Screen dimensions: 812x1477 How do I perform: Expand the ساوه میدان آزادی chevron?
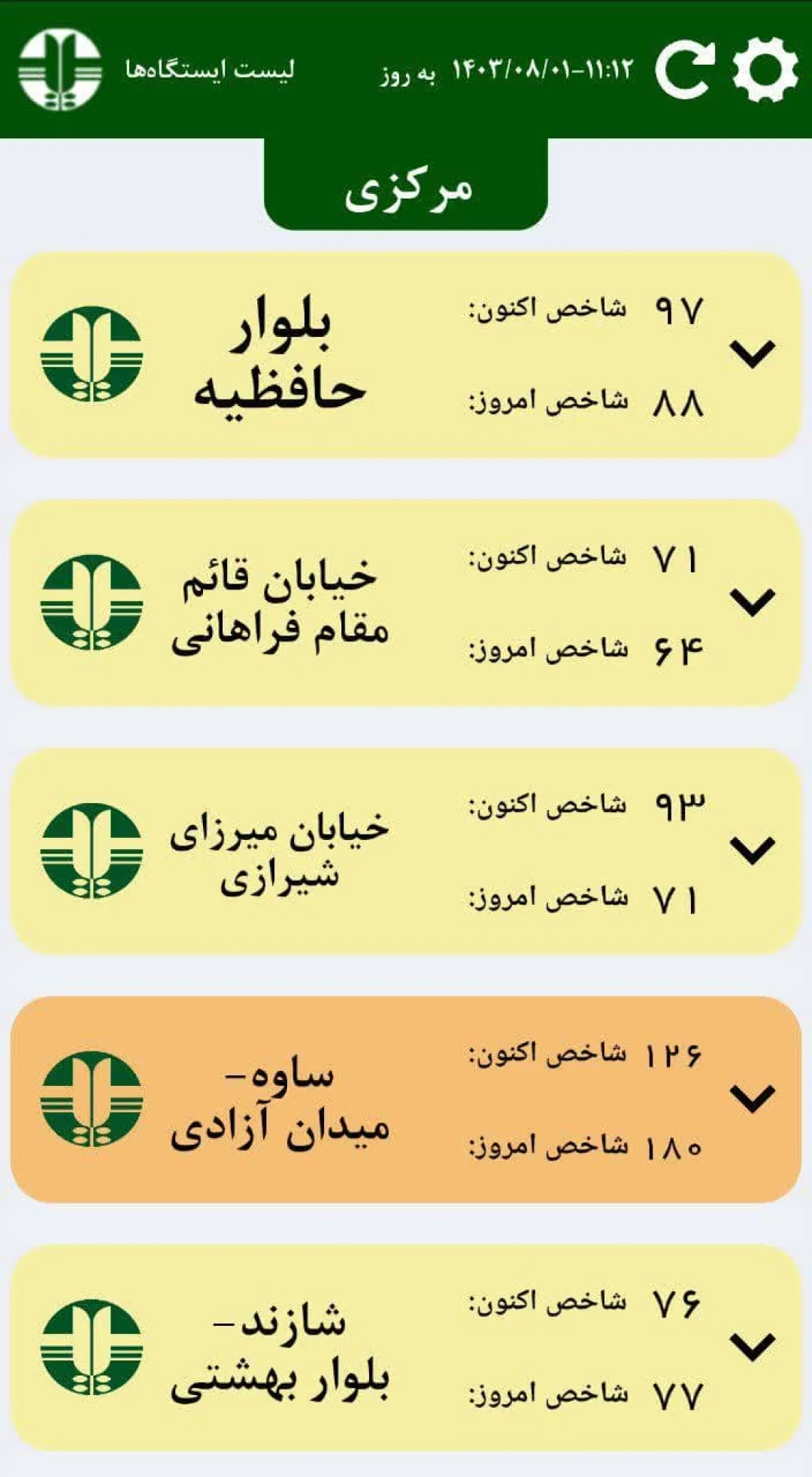click(753, 1098)
